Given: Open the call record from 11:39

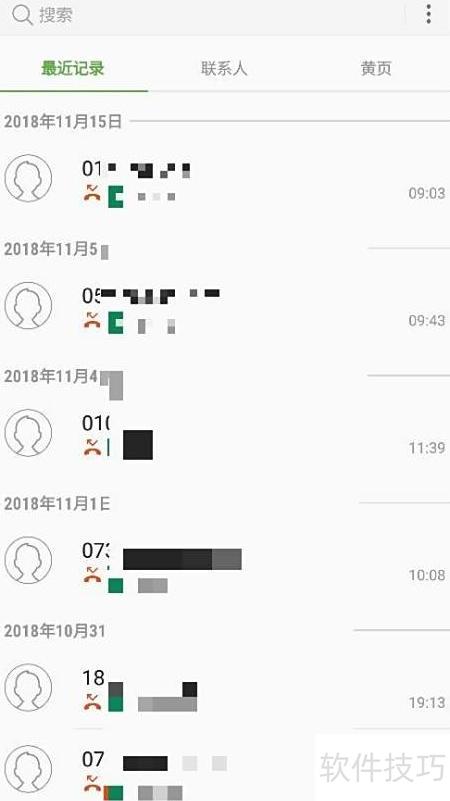Looking at the screenshot, I should point(225,434).
